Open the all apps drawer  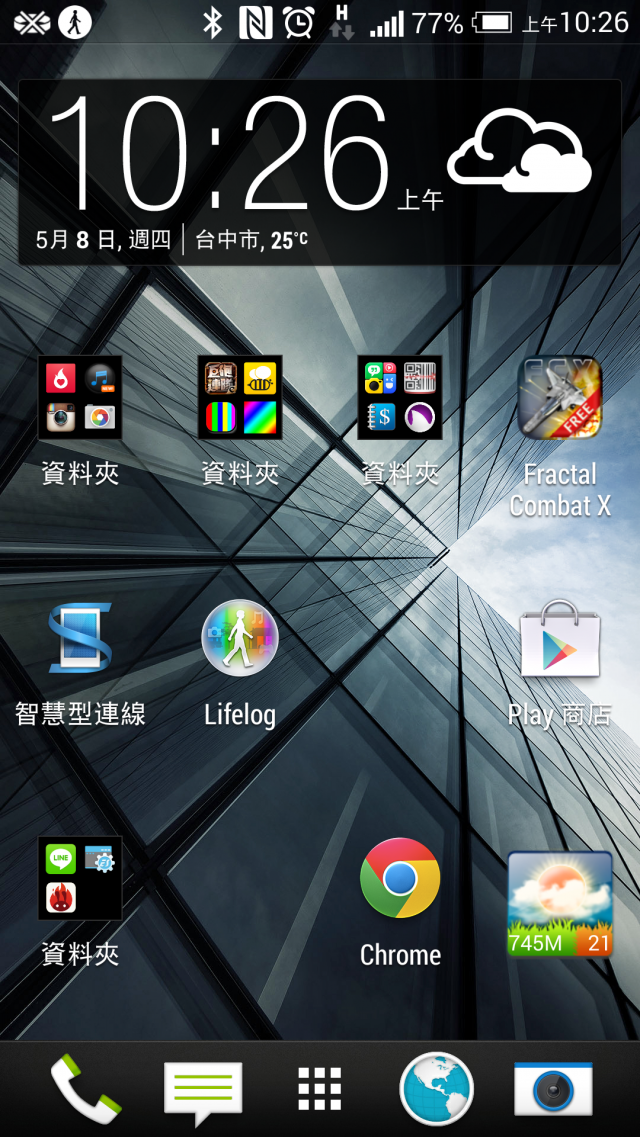point(320,1089)
